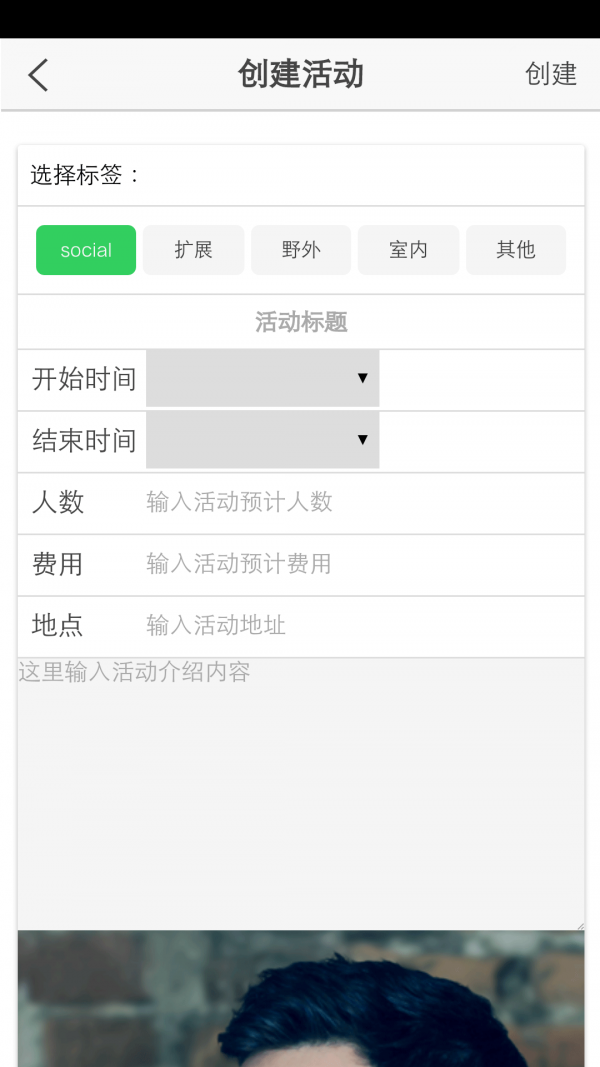Focus the activity introduction text area

(301, 795)
